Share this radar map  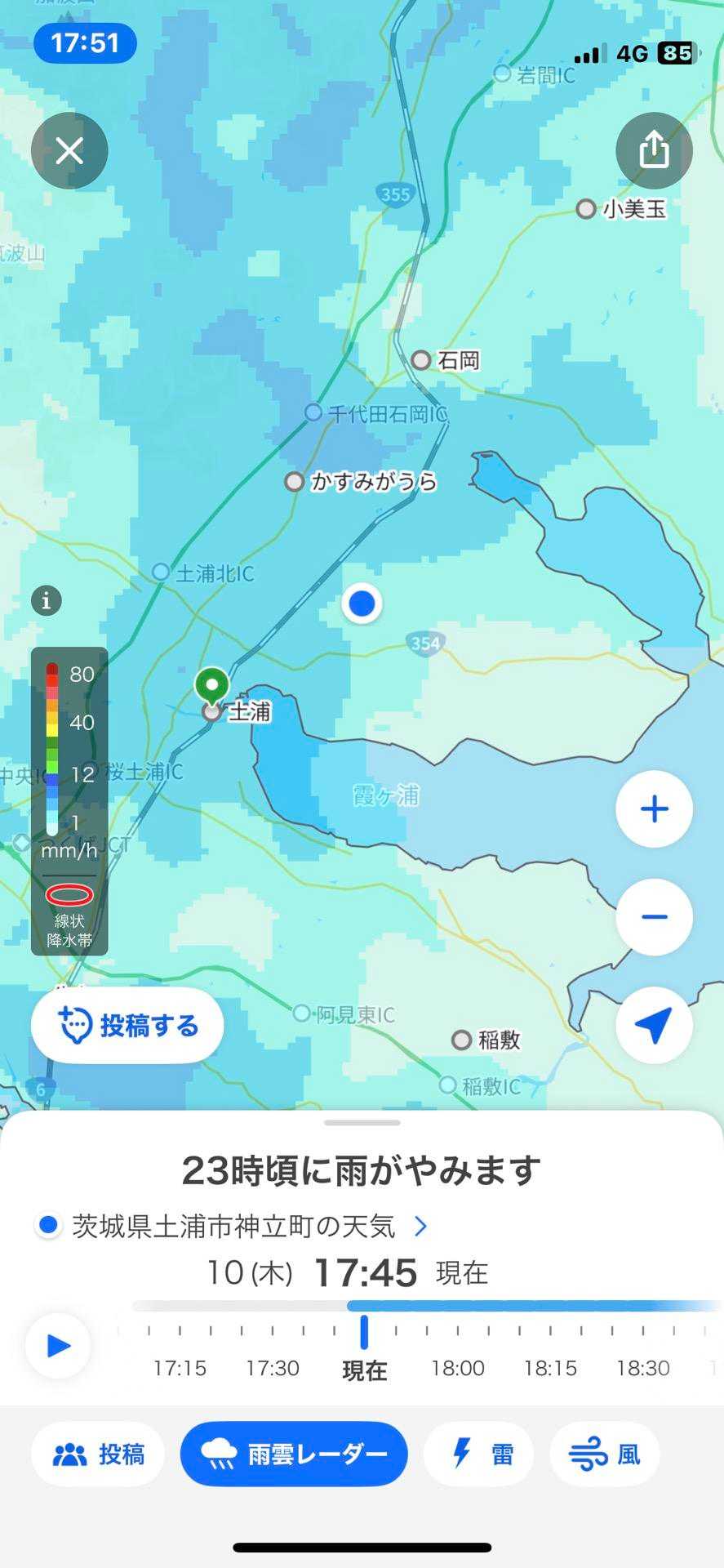coord(654,151)
